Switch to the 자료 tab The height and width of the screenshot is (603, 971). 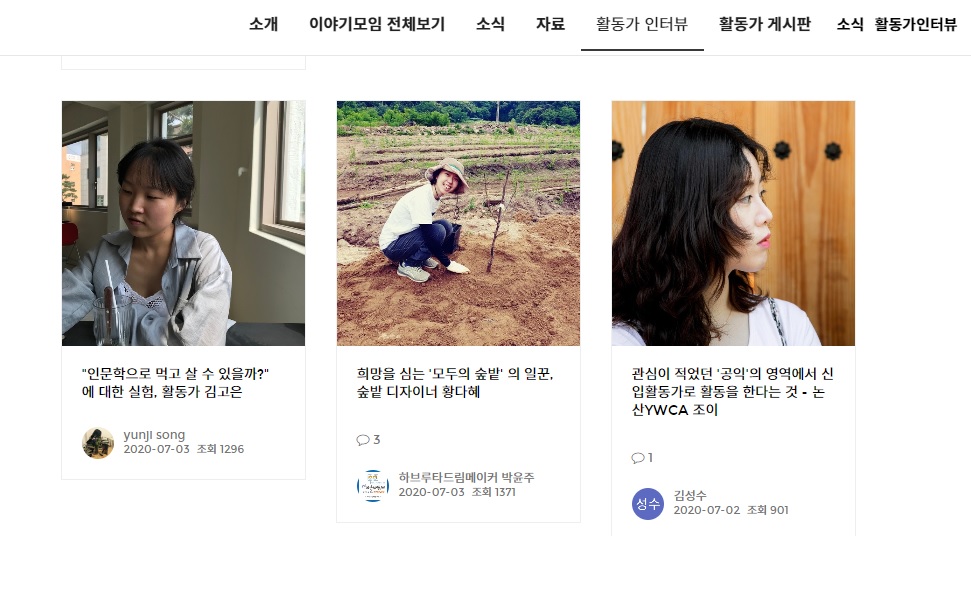tap(550, 24)
